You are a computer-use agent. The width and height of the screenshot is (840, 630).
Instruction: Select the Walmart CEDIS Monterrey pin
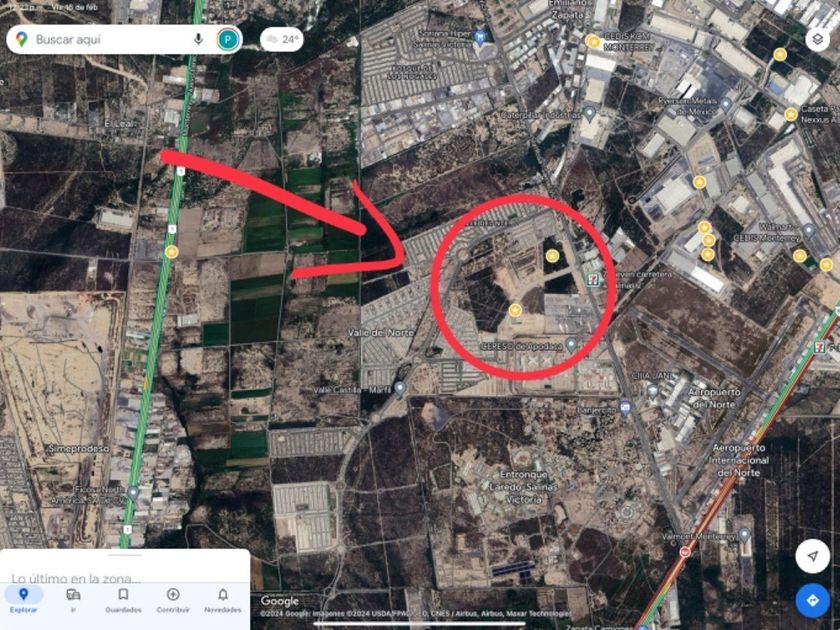[x=809, y=231]
